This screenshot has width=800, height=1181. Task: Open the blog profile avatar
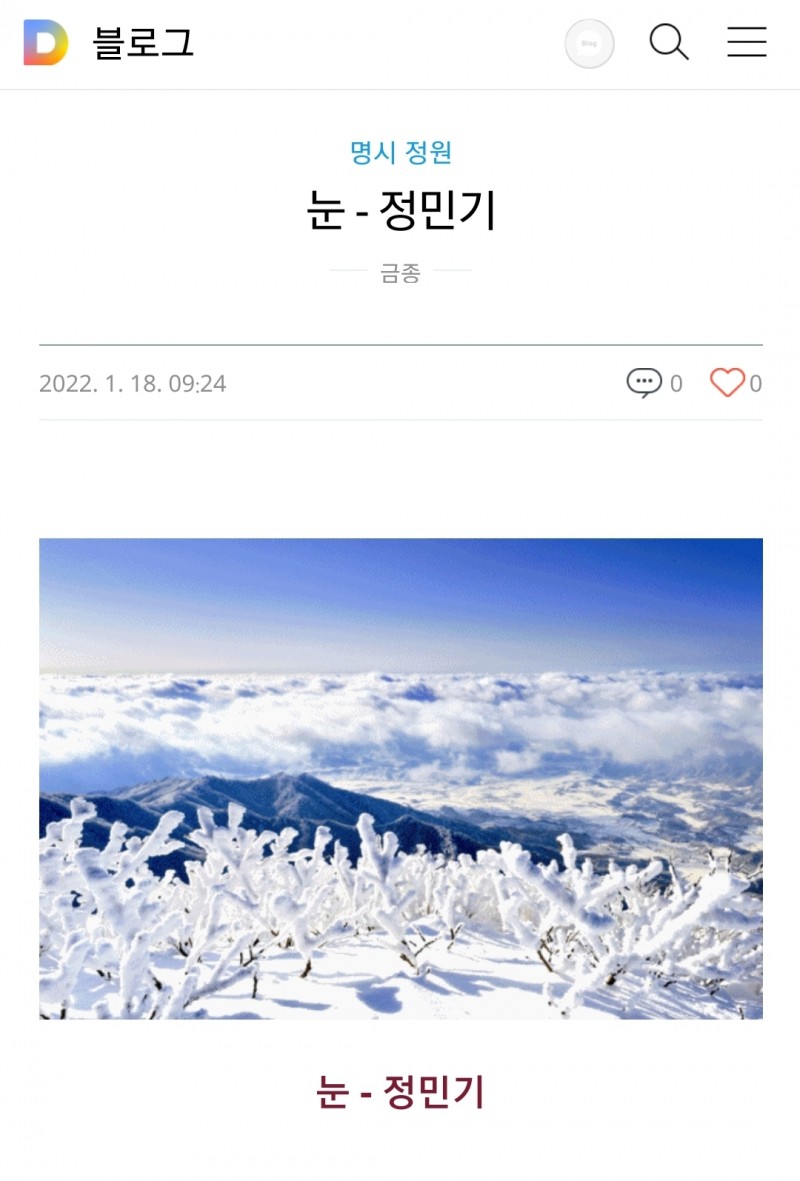[589, 44]
